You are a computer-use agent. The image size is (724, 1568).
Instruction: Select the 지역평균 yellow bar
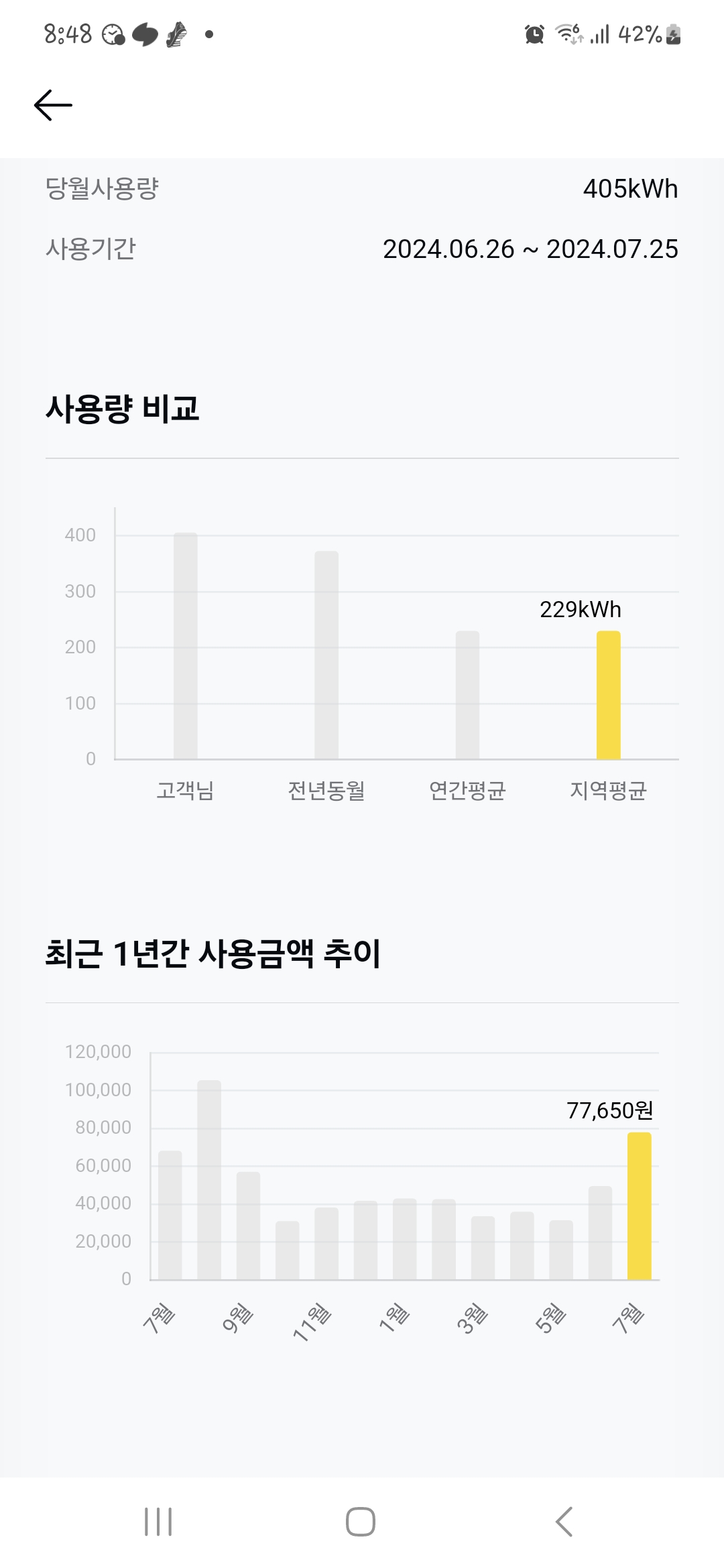pos(608,695)
